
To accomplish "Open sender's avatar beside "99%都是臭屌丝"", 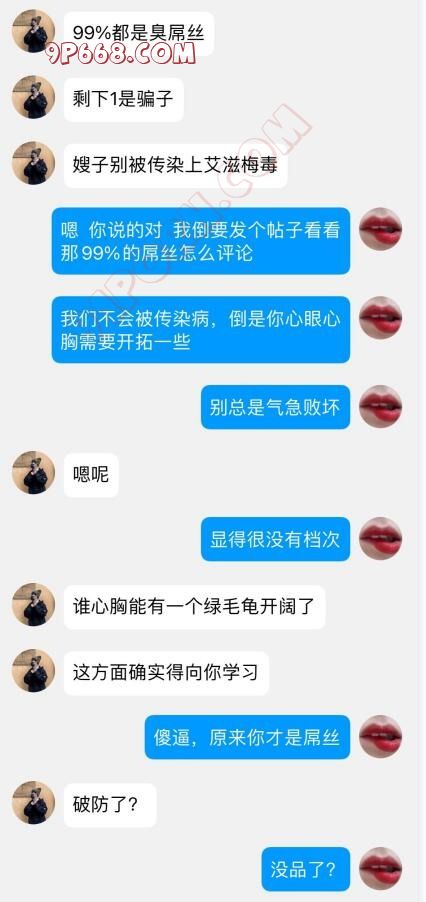I will tap(33, 31).
